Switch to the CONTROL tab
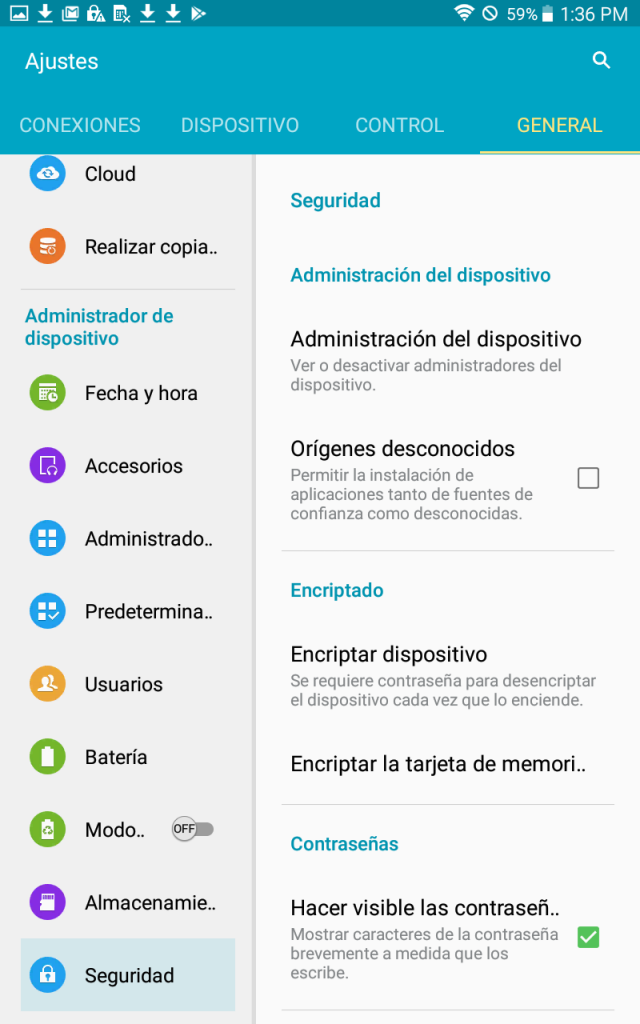The width and height of the screenshot is (640, 1024). (x=400, y=125)
